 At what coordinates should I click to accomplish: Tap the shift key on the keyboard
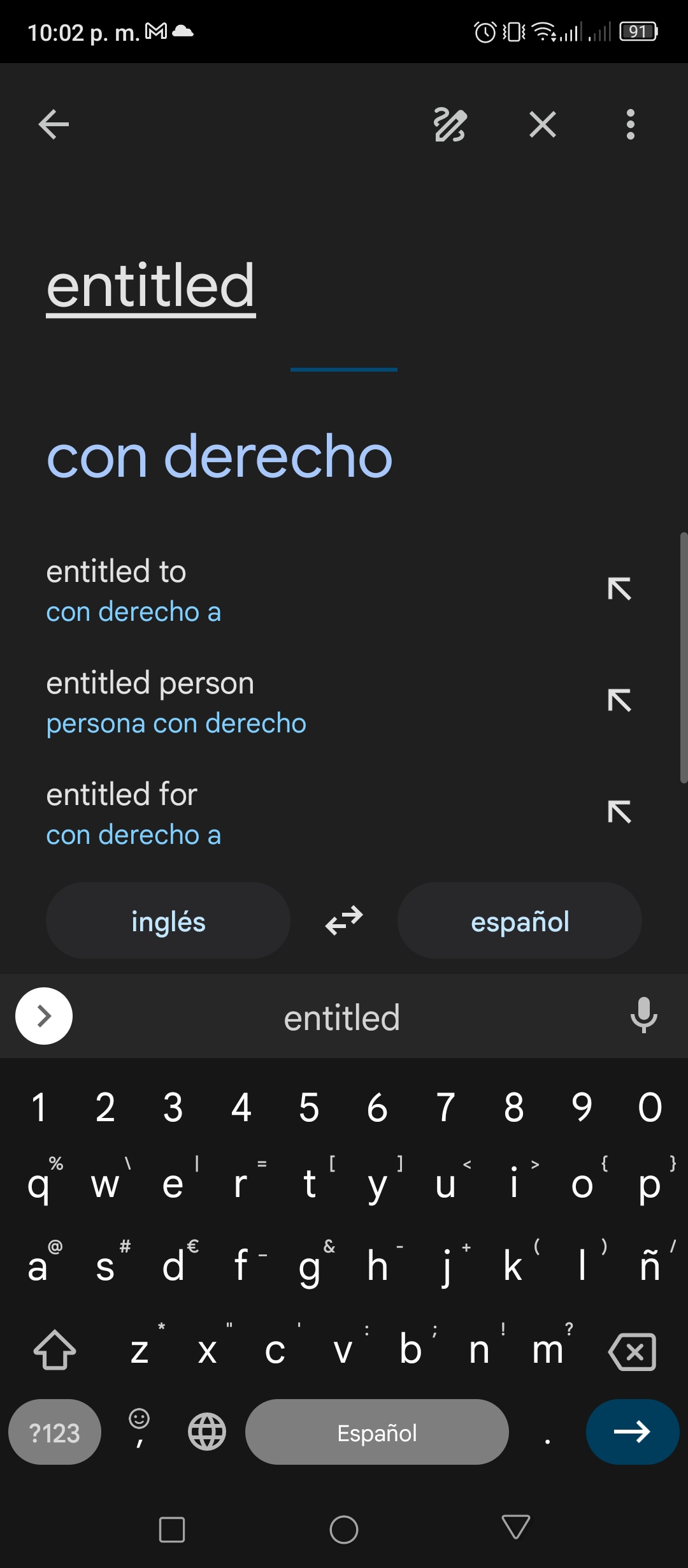click(55, 1350)
